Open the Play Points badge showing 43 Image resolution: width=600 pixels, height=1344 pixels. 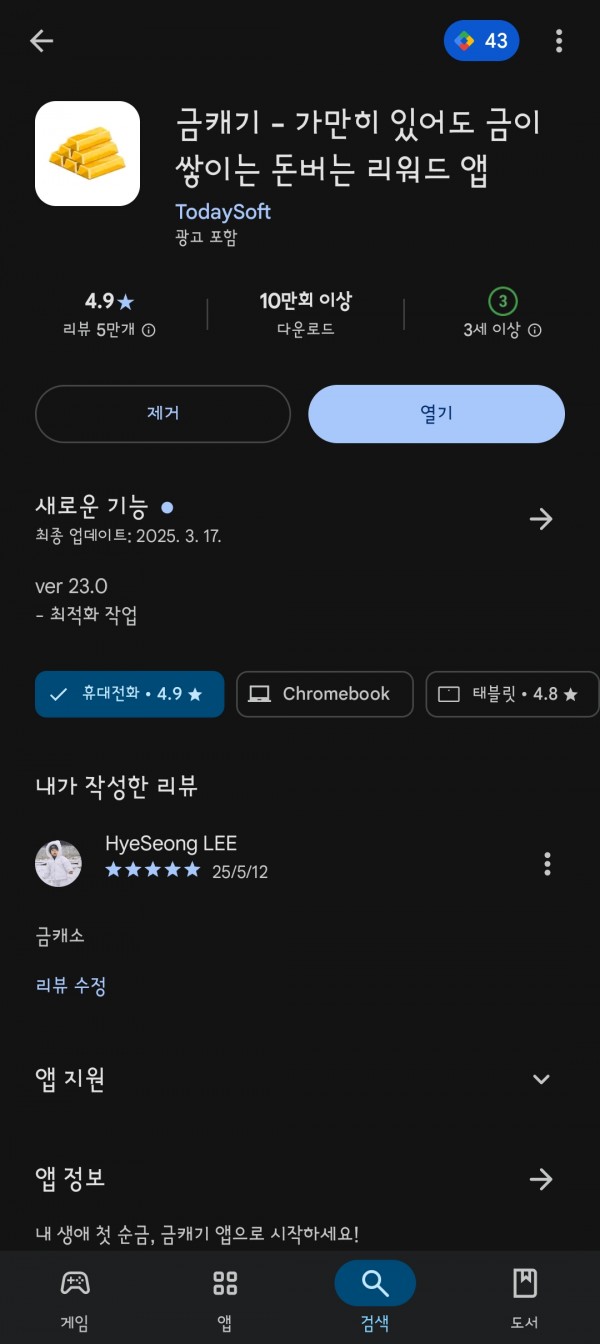(482, 41)
